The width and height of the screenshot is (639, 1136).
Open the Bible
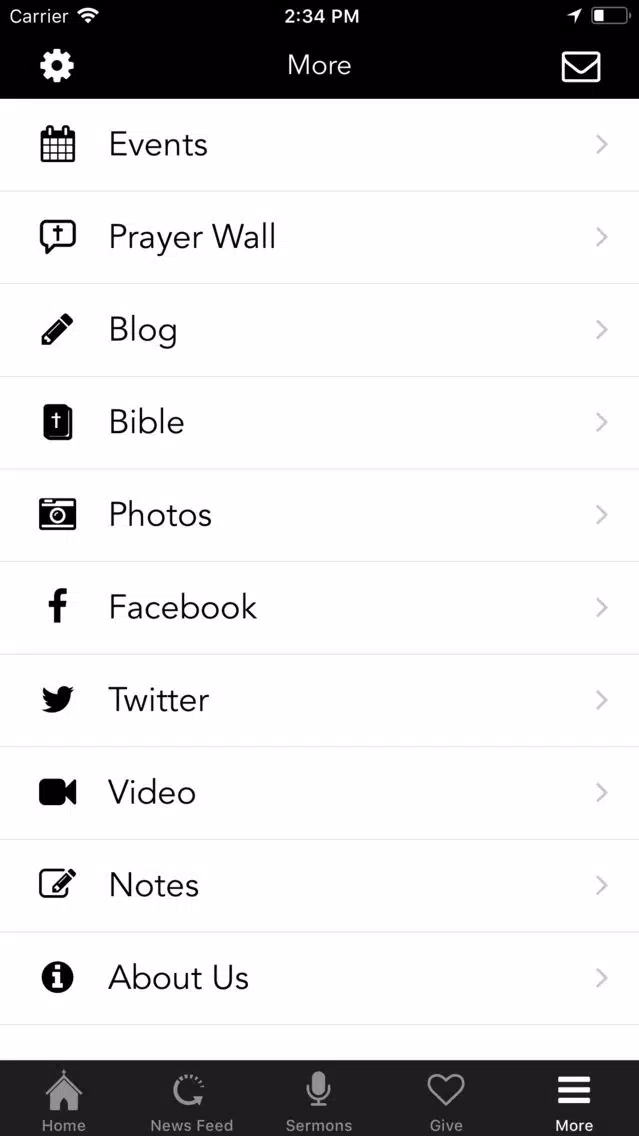click(x=320, y=422)
